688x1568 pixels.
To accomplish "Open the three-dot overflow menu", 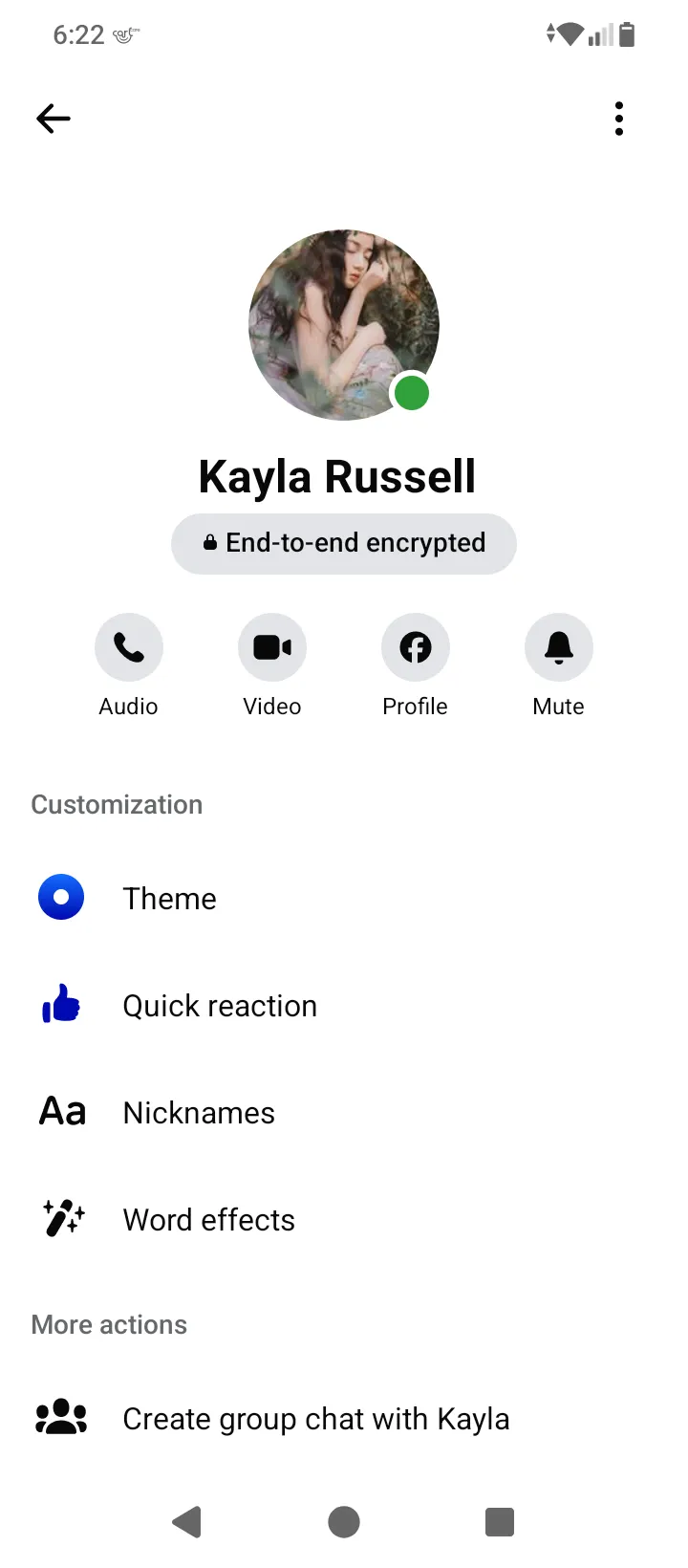I will click(x=619, y=119).
